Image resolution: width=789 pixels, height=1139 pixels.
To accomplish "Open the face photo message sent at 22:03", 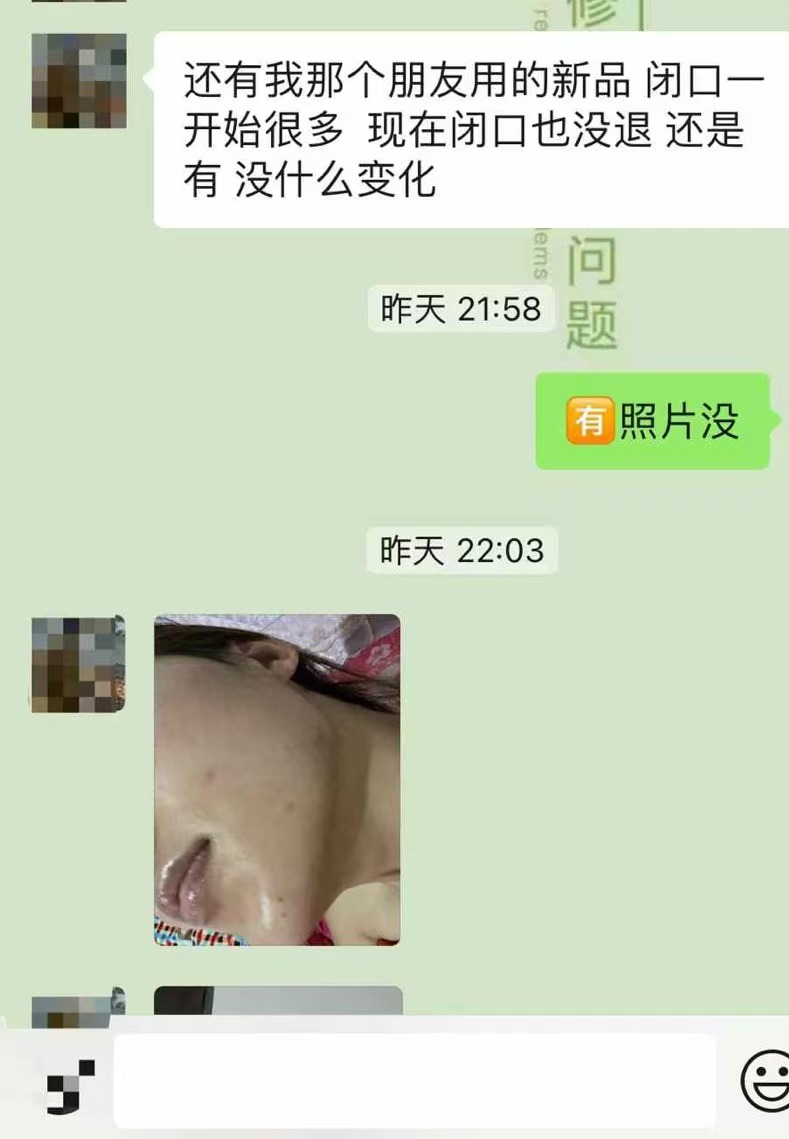I will point(277,779).
